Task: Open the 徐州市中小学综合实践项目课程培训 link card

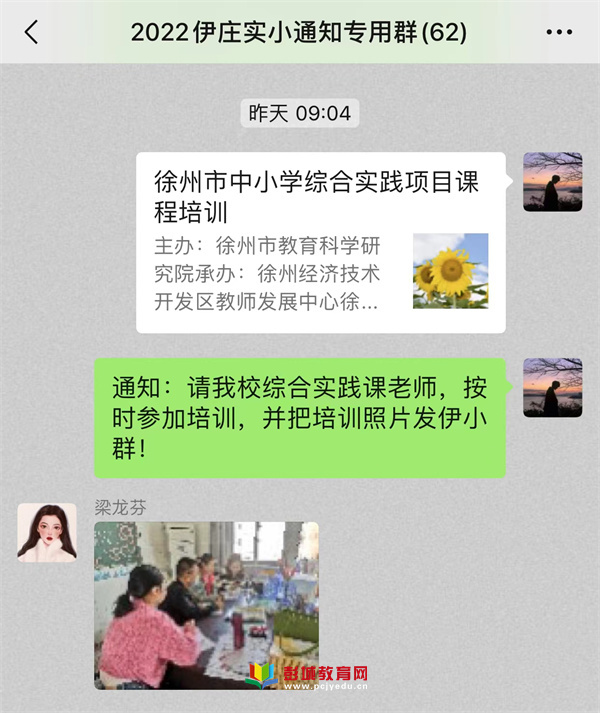Action: click(320, 242)
